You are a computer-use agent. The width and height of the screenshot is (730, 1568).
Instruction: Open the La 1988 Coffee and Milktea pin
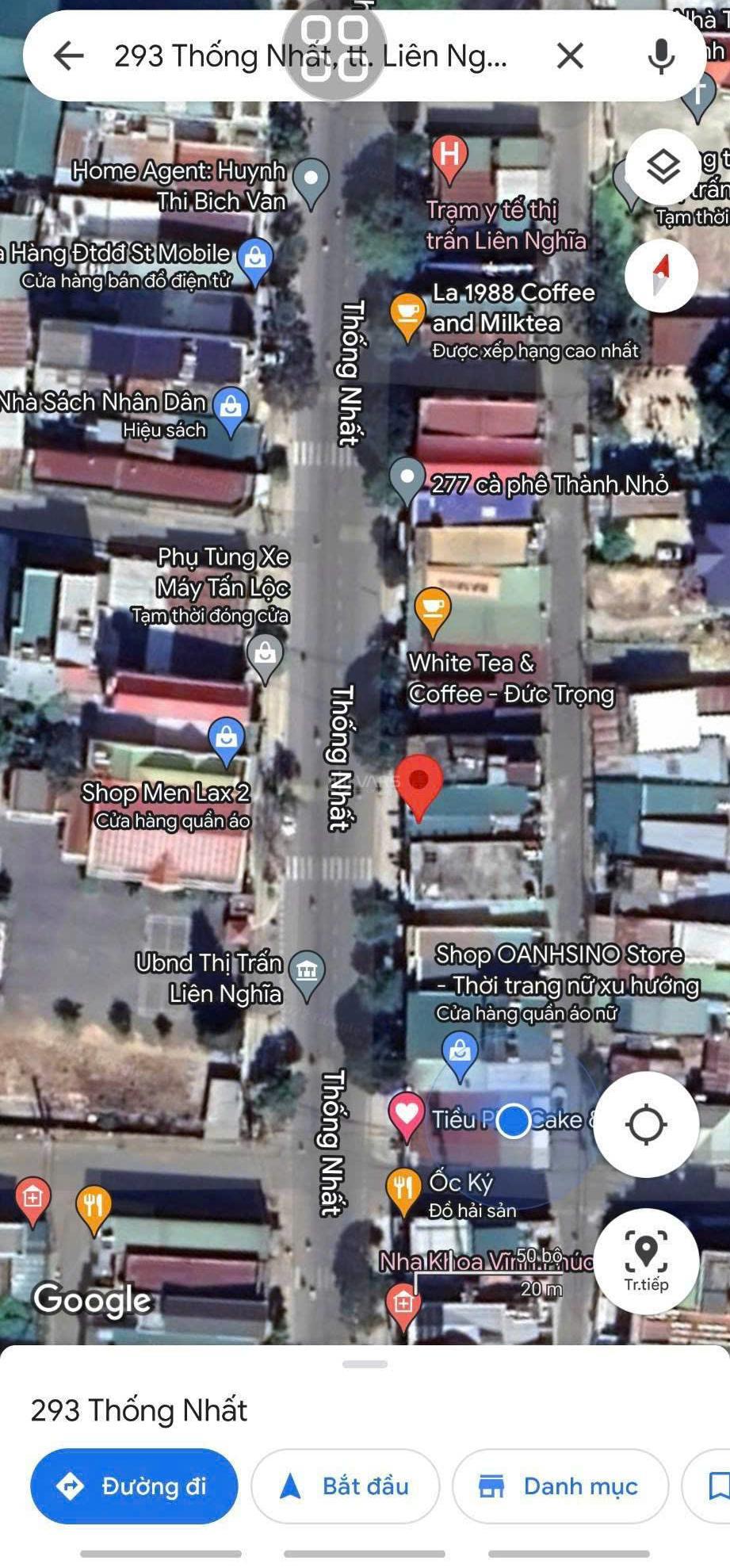click(x=407, y=314)
